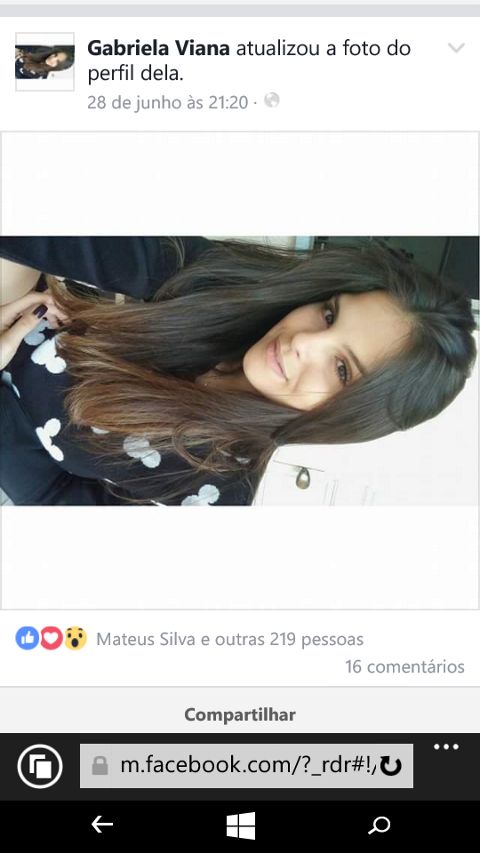Open the updated profile photo
The height and width of the screenshot is (853, 480).
[240, 370]
